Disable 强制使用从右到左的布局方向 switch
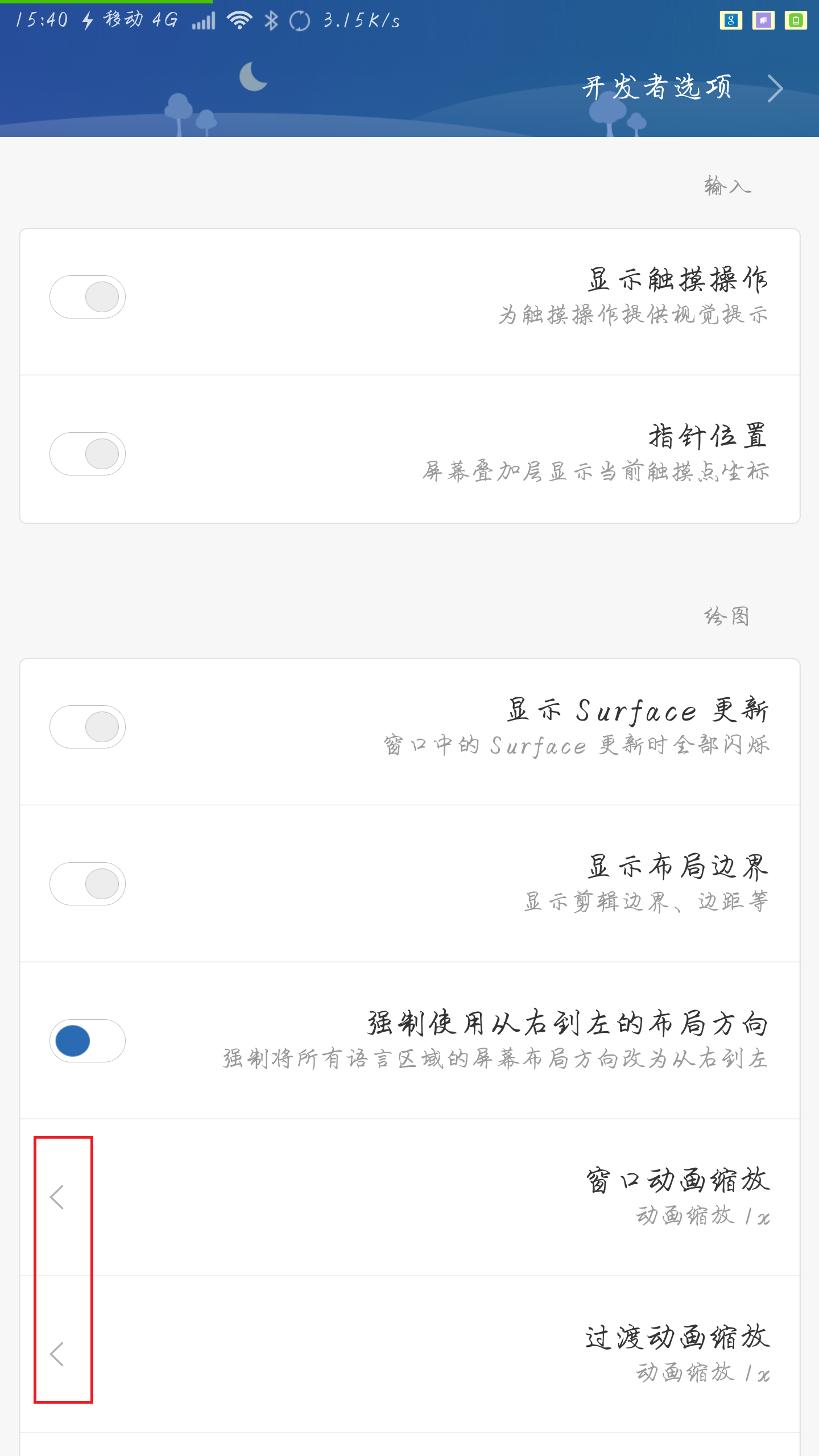 pyautogui.click(x=88, y=1041)
